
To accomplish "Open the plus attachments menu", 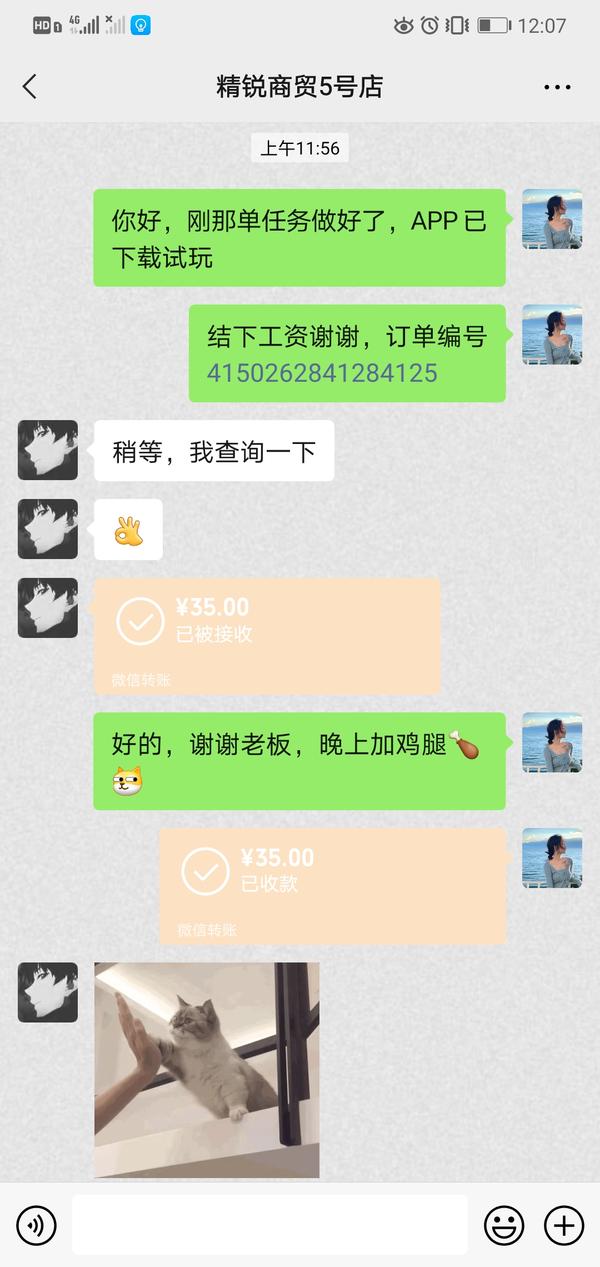I will [563, 1225].
